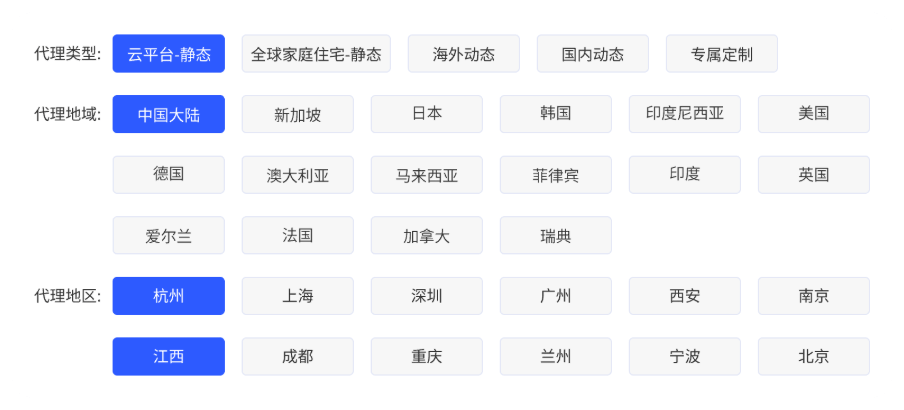Choose the 南京 city chip

[813, 296]
